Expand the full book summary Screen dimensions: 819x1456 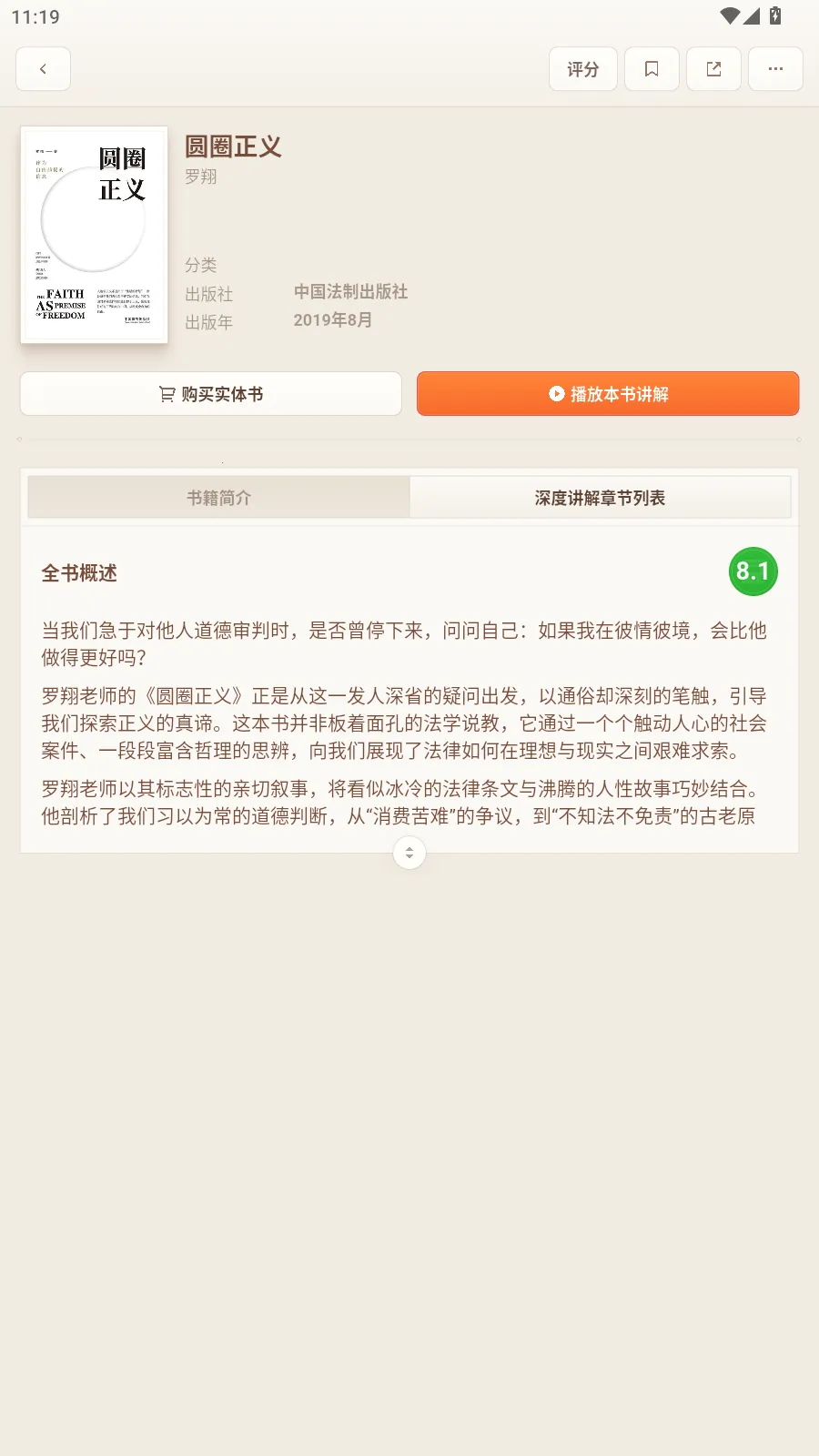[409, 853]
